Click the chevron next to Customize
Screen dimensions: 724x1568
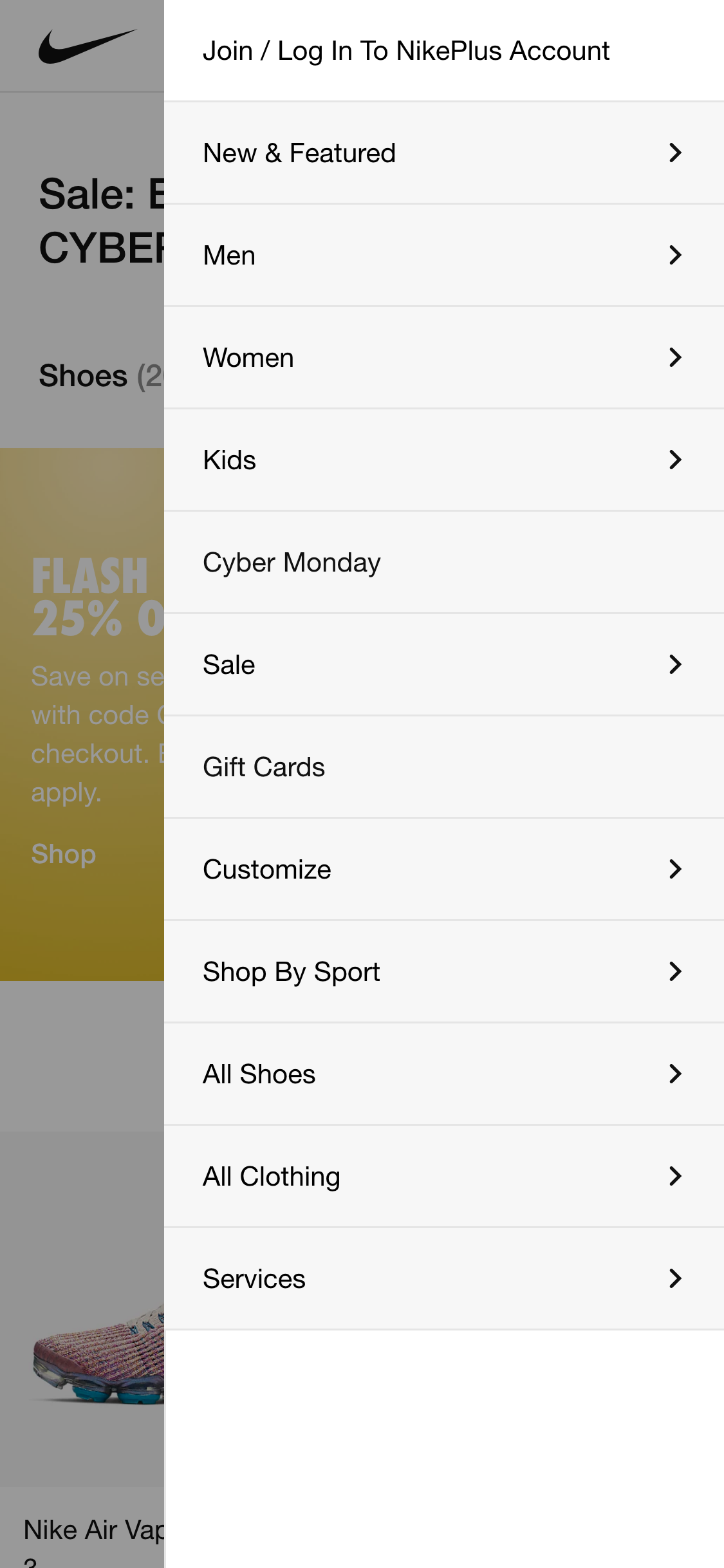675,869
